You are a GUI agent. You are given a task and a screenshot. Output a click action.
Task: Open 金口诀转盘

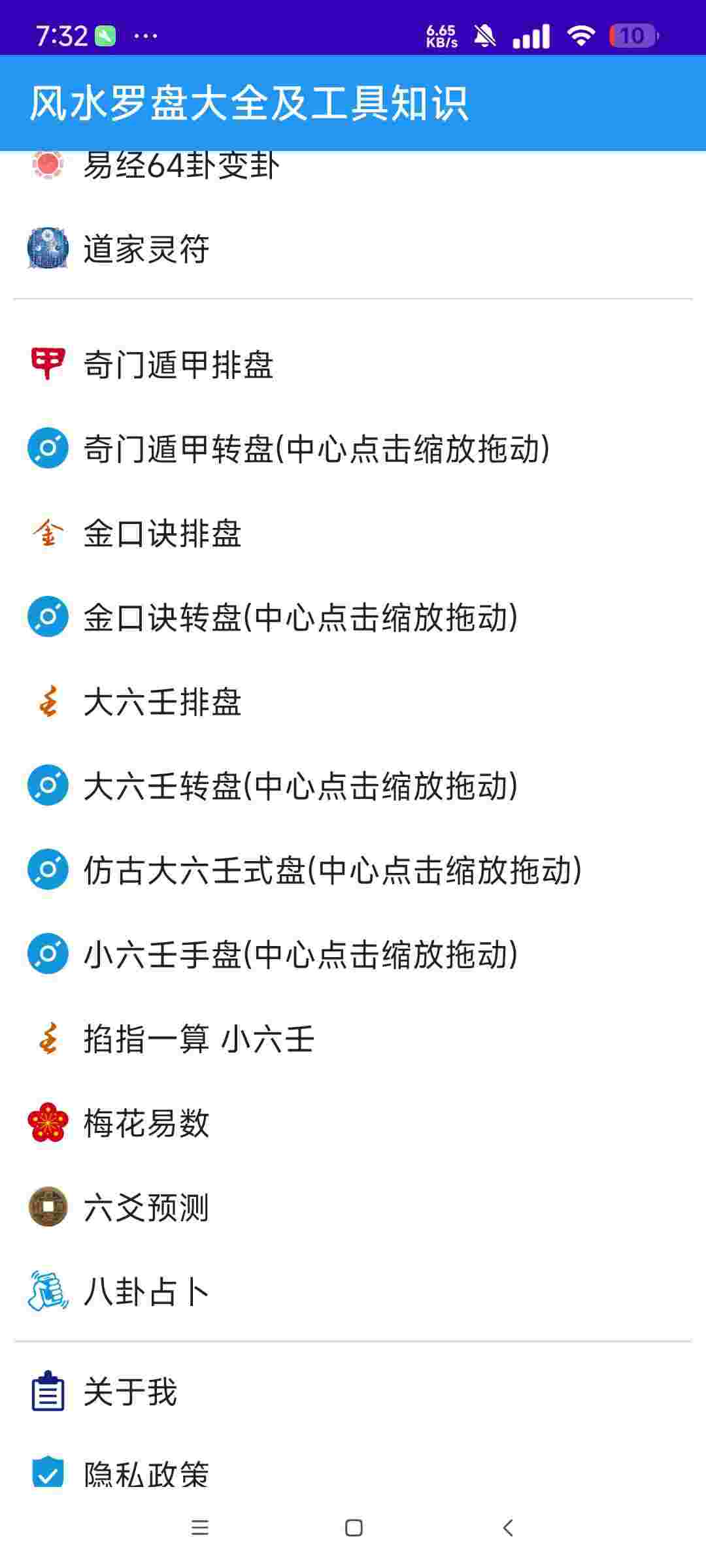point(301,617)
